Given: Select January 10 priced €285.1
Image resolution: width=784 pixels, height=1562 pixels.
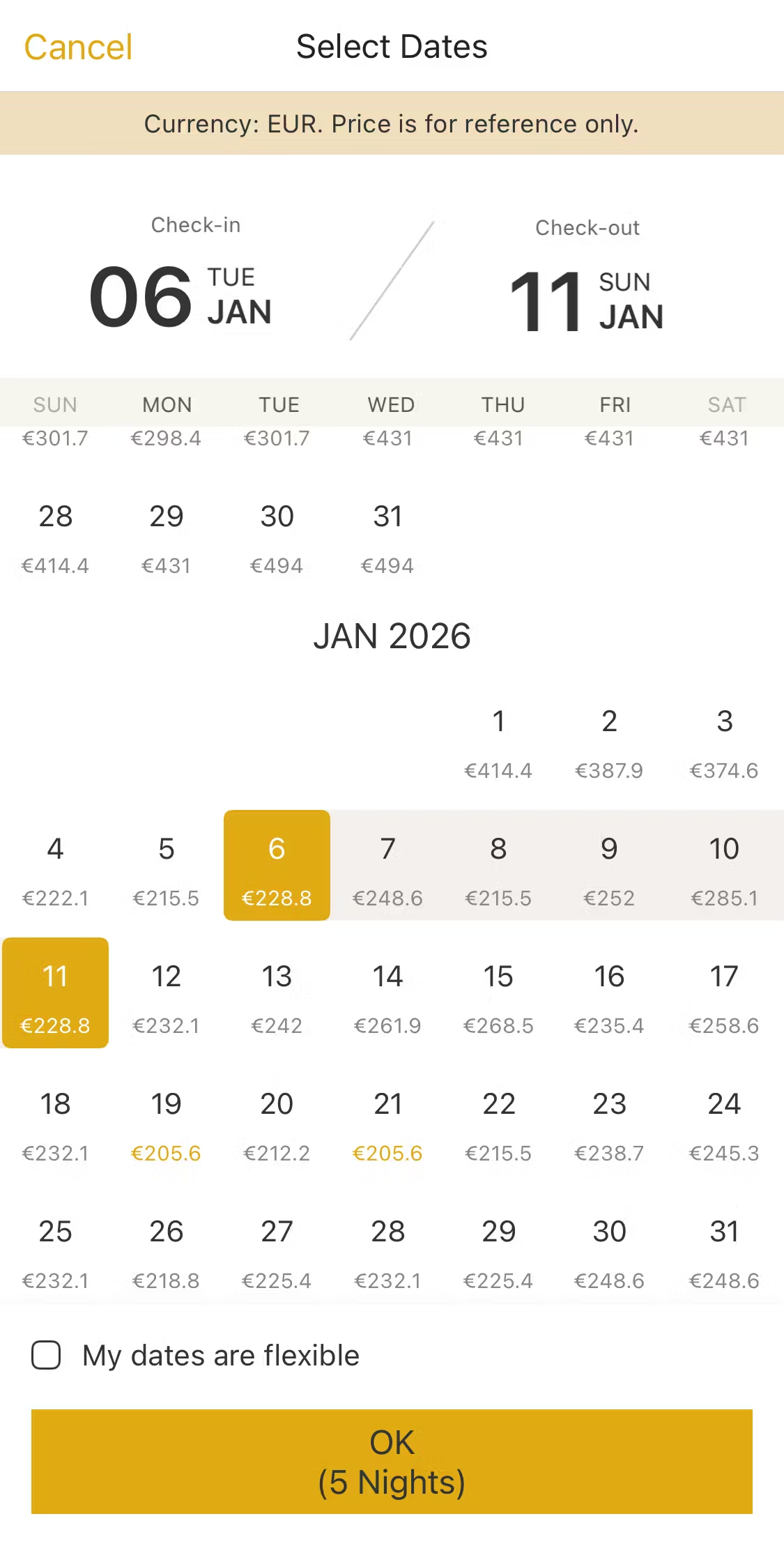Looking at the screenshot, I should [x=724, y=865].
